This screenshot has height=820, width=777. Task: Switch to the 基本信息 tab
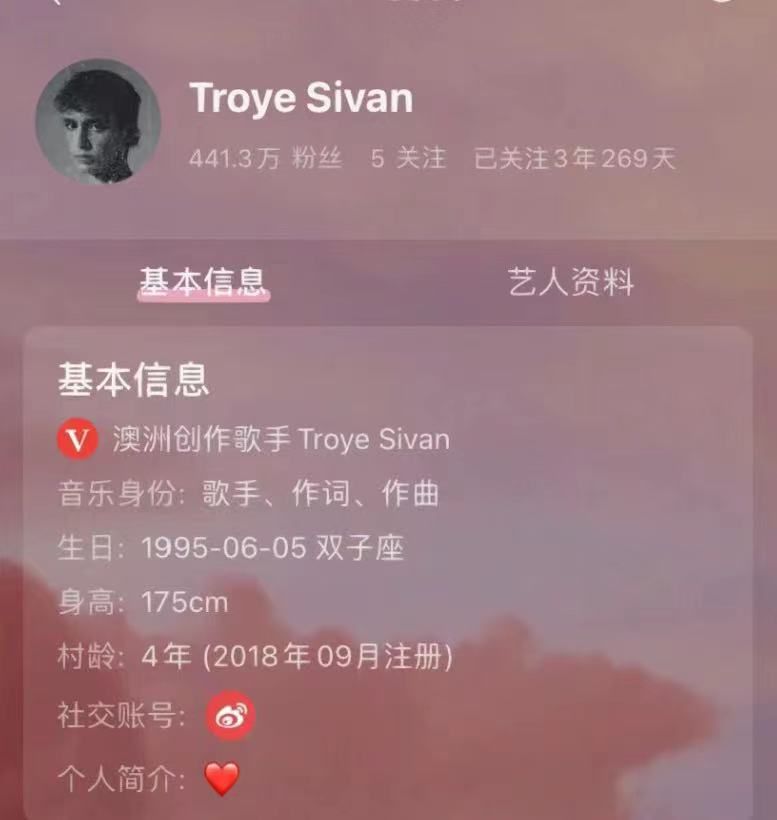click(x=203, y=282)
